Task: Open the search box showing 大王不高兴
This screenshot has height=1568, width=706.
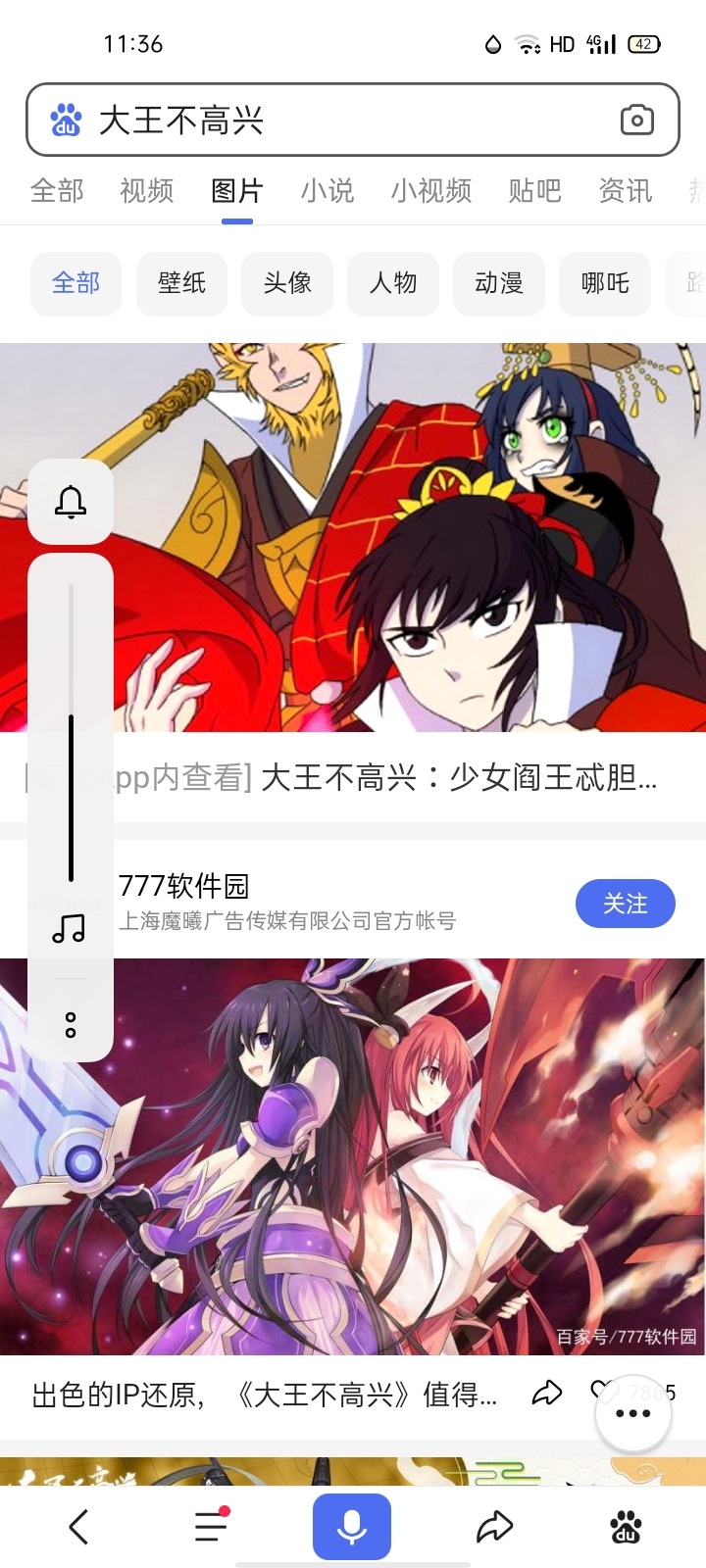Action: [x=333, y=121]
